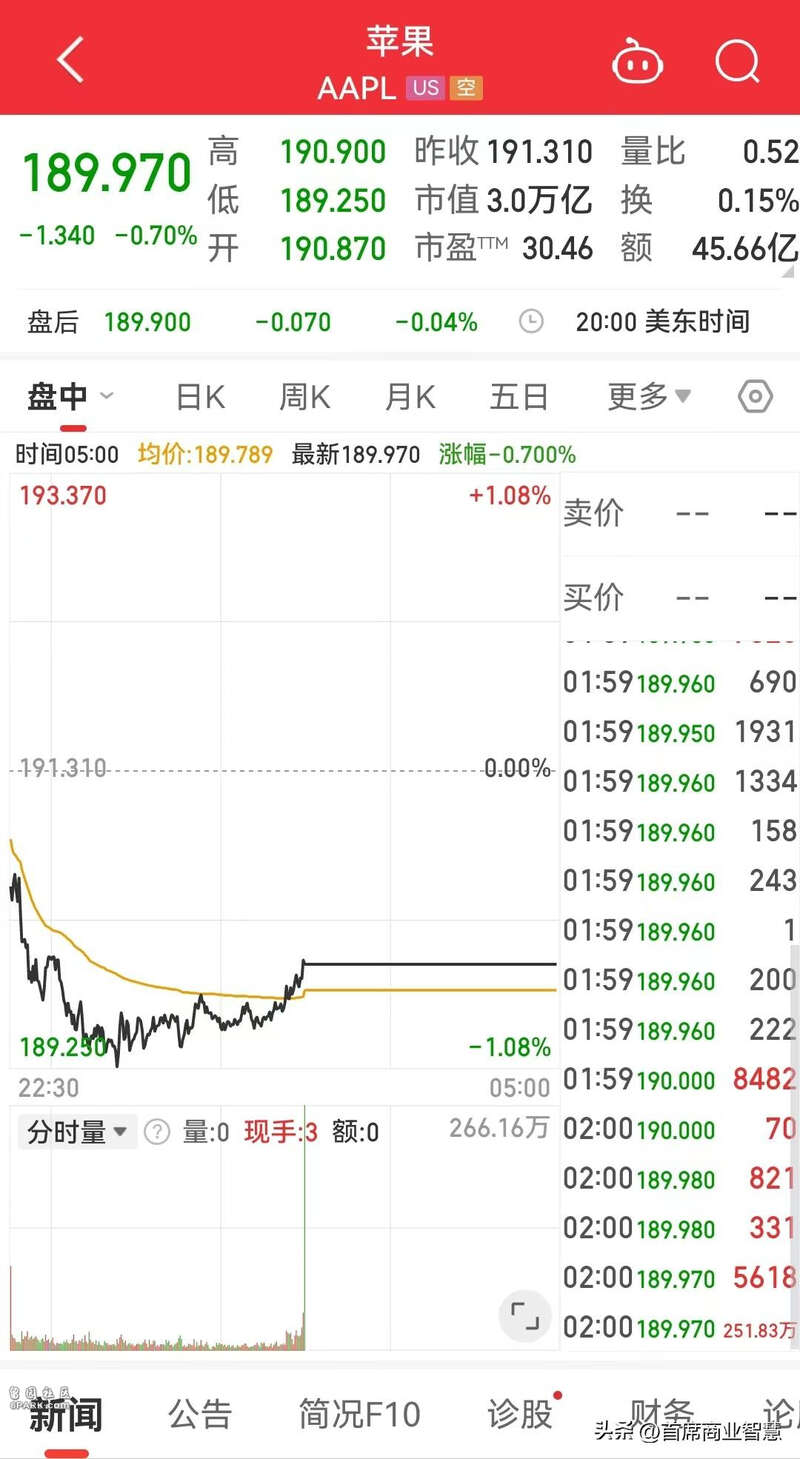Expand the 更多 chart options

[649, 397]
